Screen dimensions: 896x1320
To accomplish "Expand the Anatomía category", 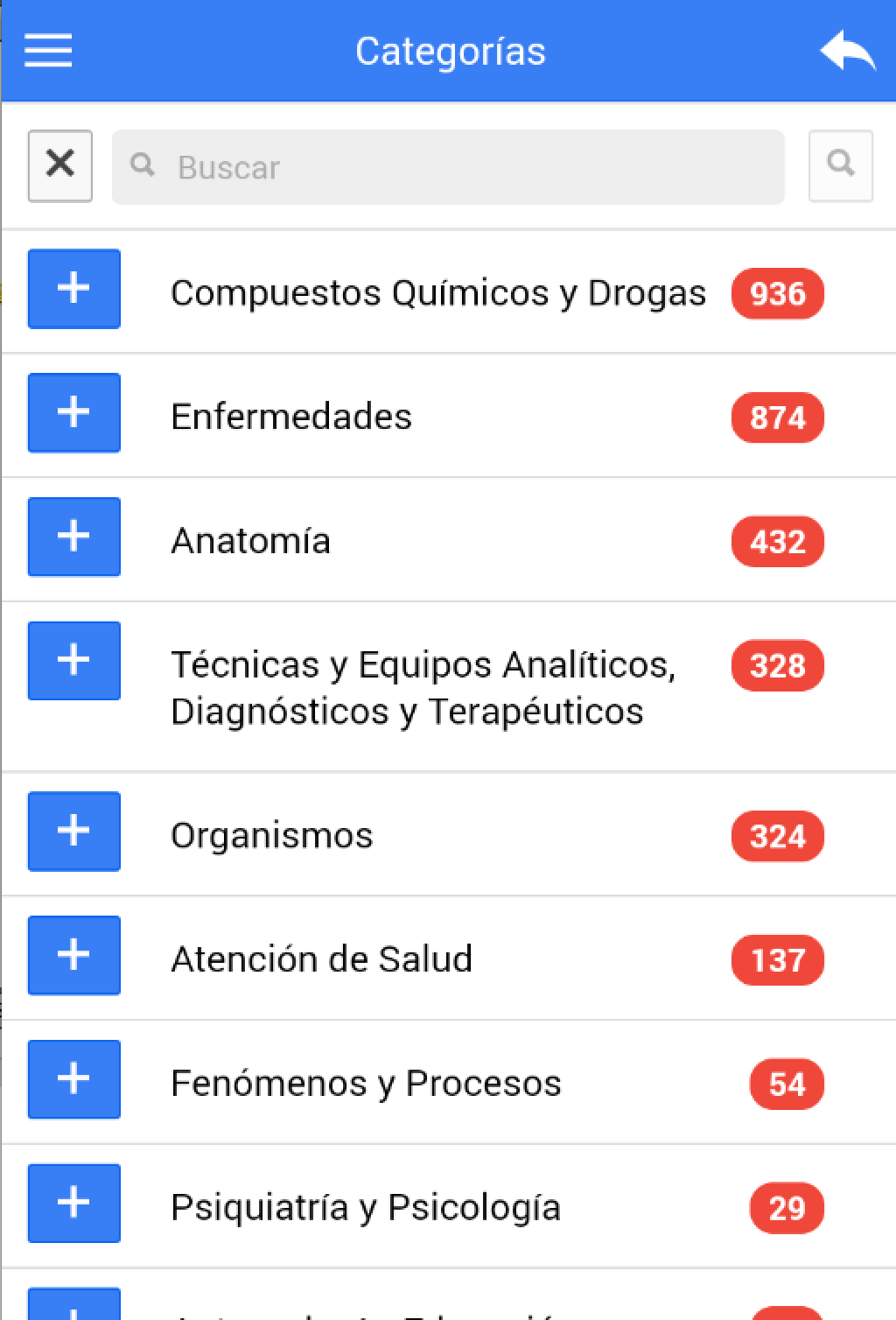I will [74, 537].
